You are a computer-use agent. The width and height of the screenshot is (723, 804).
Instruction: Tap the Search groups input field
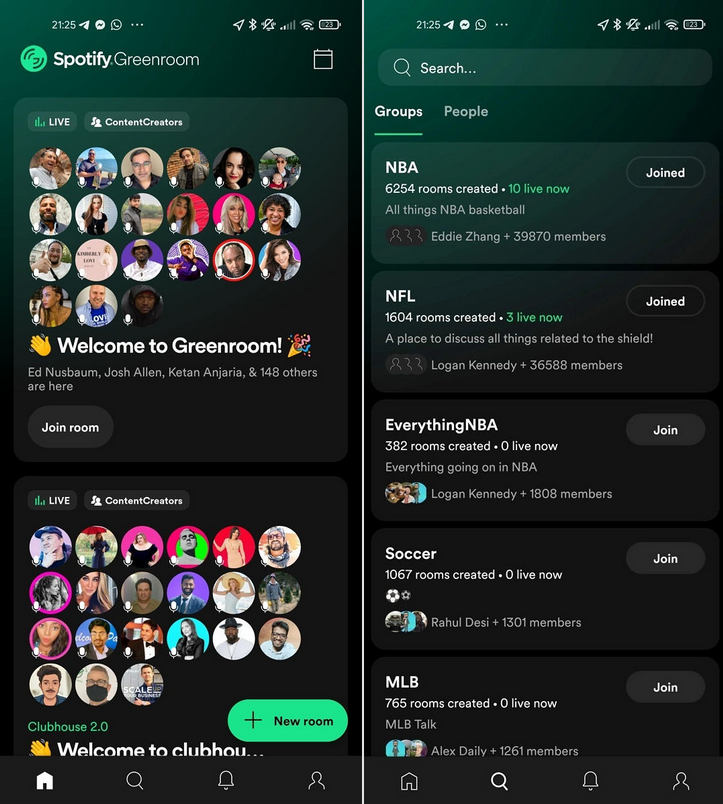[544, 68]
